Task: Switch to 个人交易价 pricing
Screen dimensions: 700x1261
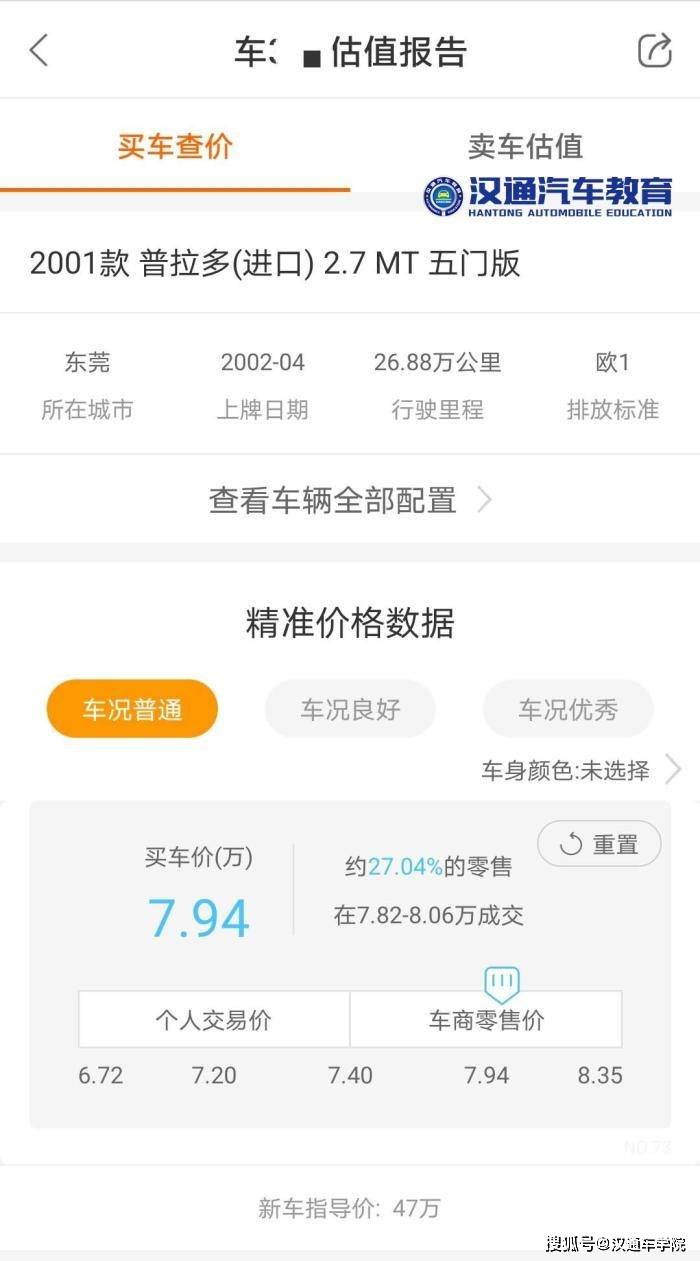Action: tap(214, 1020)
